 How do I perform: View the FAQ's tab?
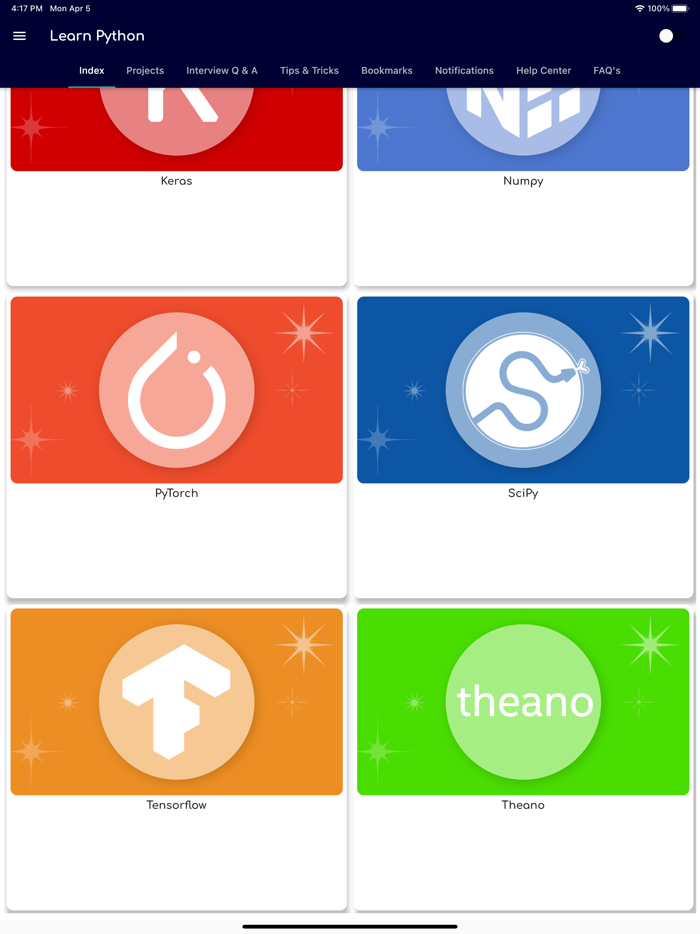pos(607,71)
